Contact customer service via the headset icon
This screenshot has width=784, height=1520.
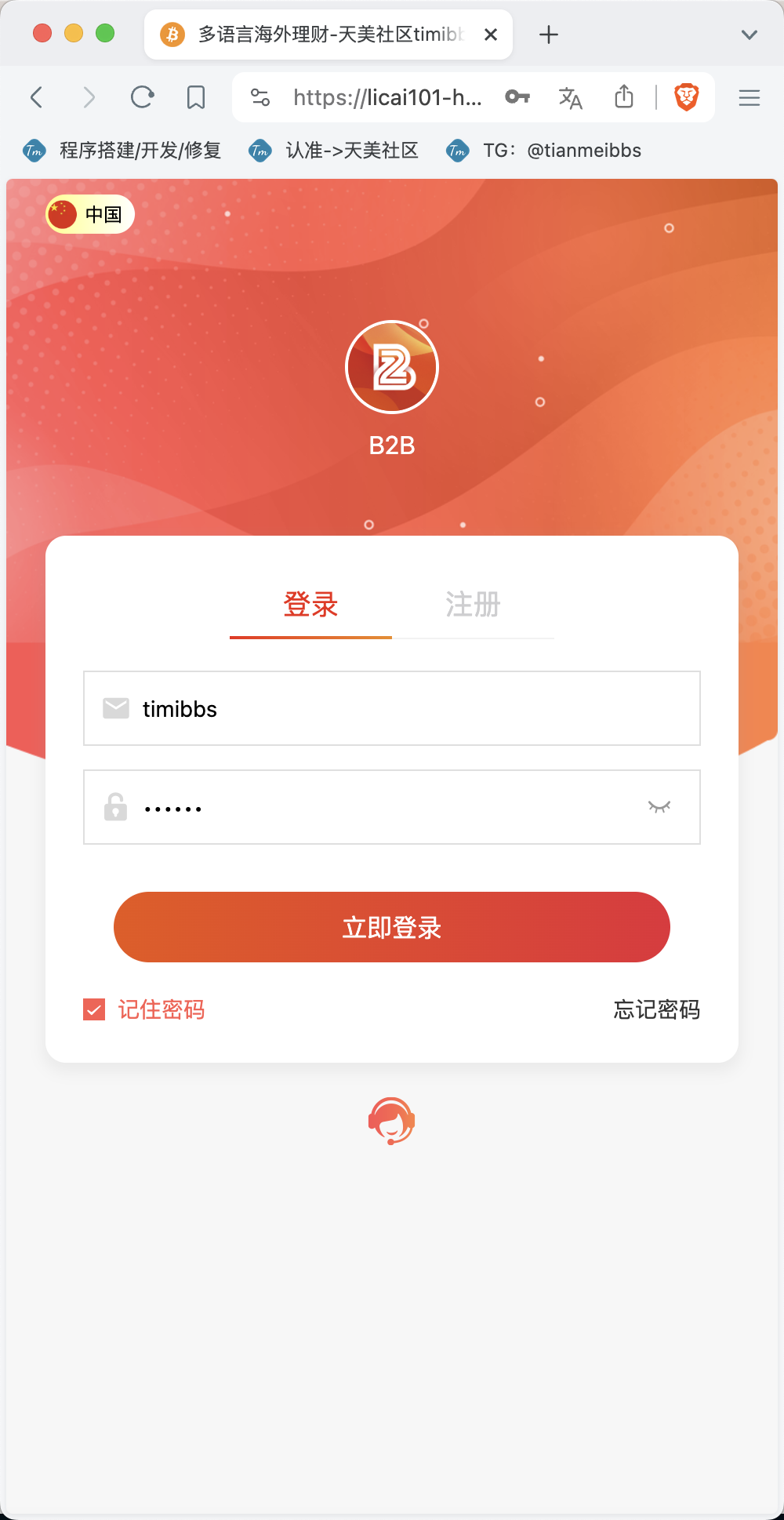[x=391, y=1121]
